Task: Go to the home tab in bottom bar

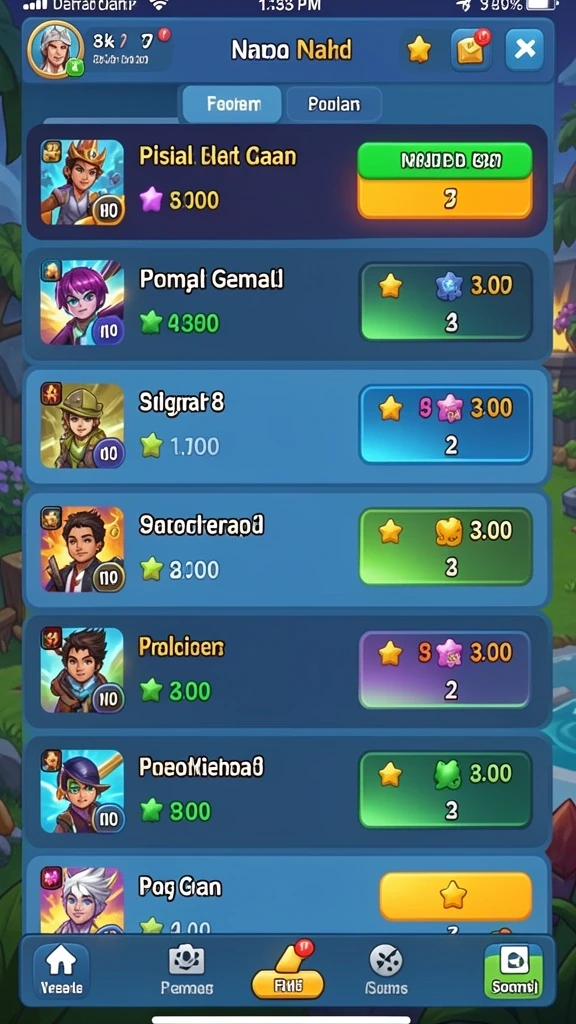Action: coord(61,969)
